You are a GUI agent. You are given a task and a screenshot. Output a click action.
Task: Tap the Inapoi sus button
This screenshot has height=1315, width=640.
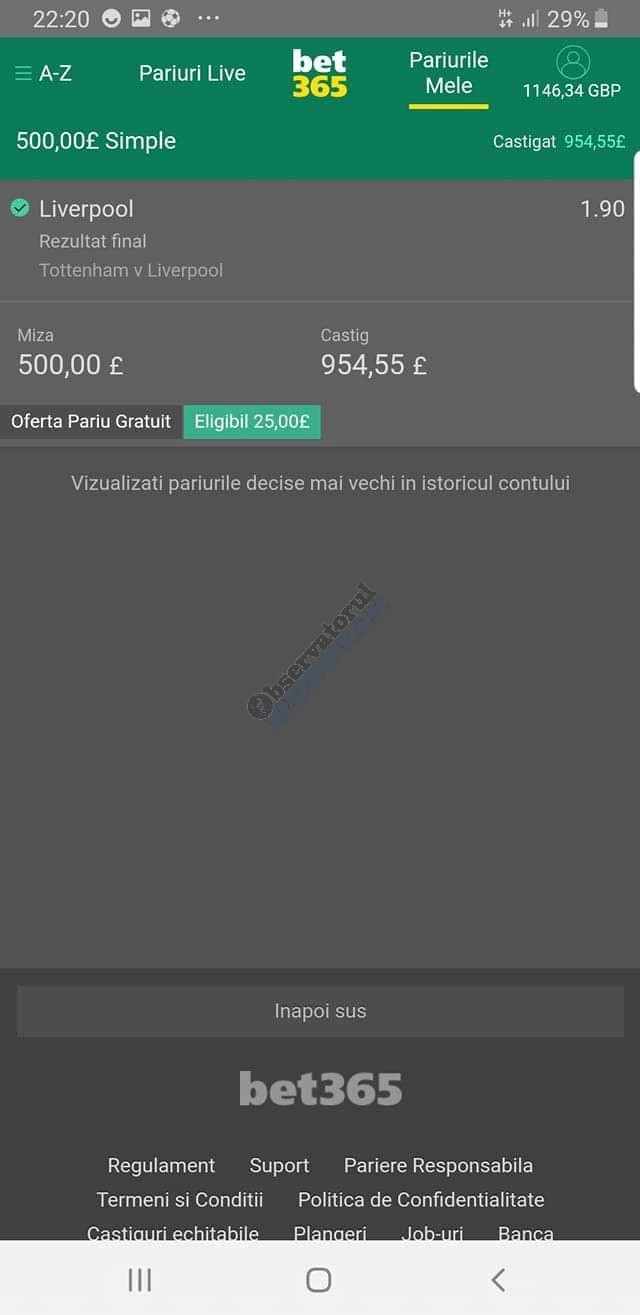(x=321, y=1011)
